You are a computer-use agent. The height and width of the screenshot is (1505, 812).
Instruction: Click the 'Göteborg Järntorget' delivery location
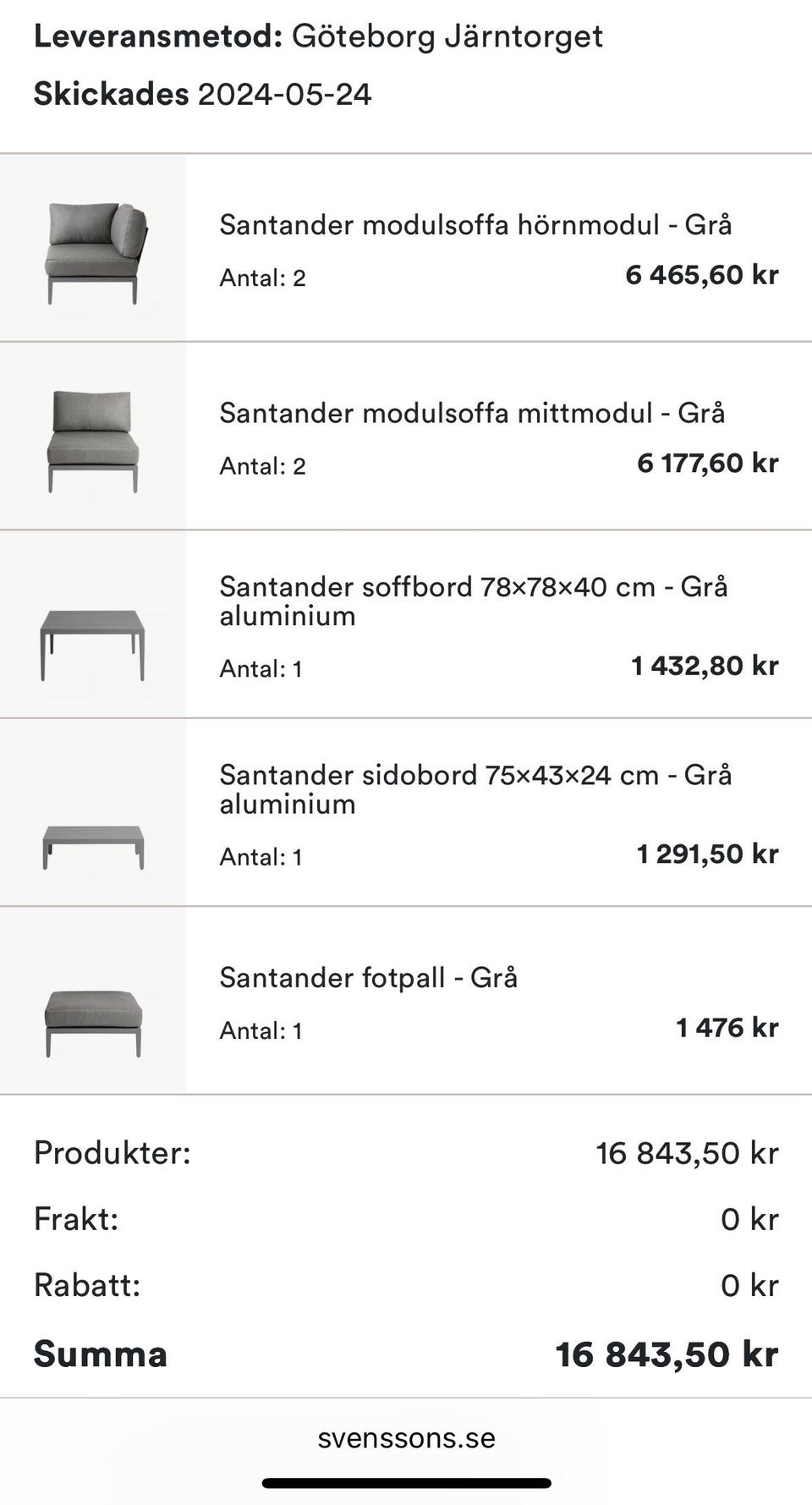tap(447, 36)
